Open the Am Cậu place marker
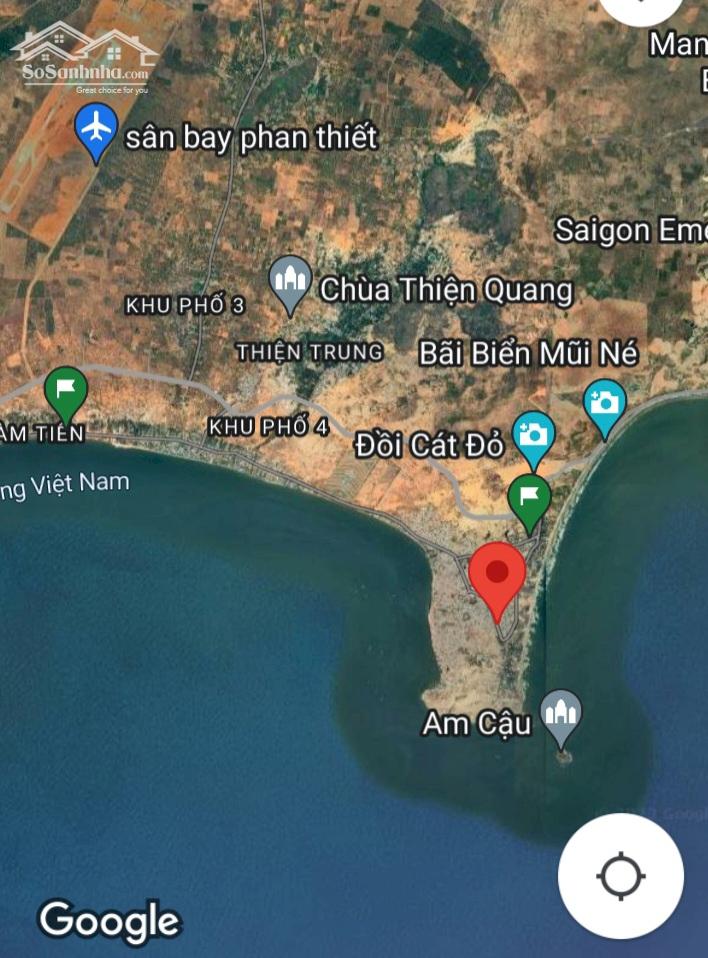 [561, 715]
